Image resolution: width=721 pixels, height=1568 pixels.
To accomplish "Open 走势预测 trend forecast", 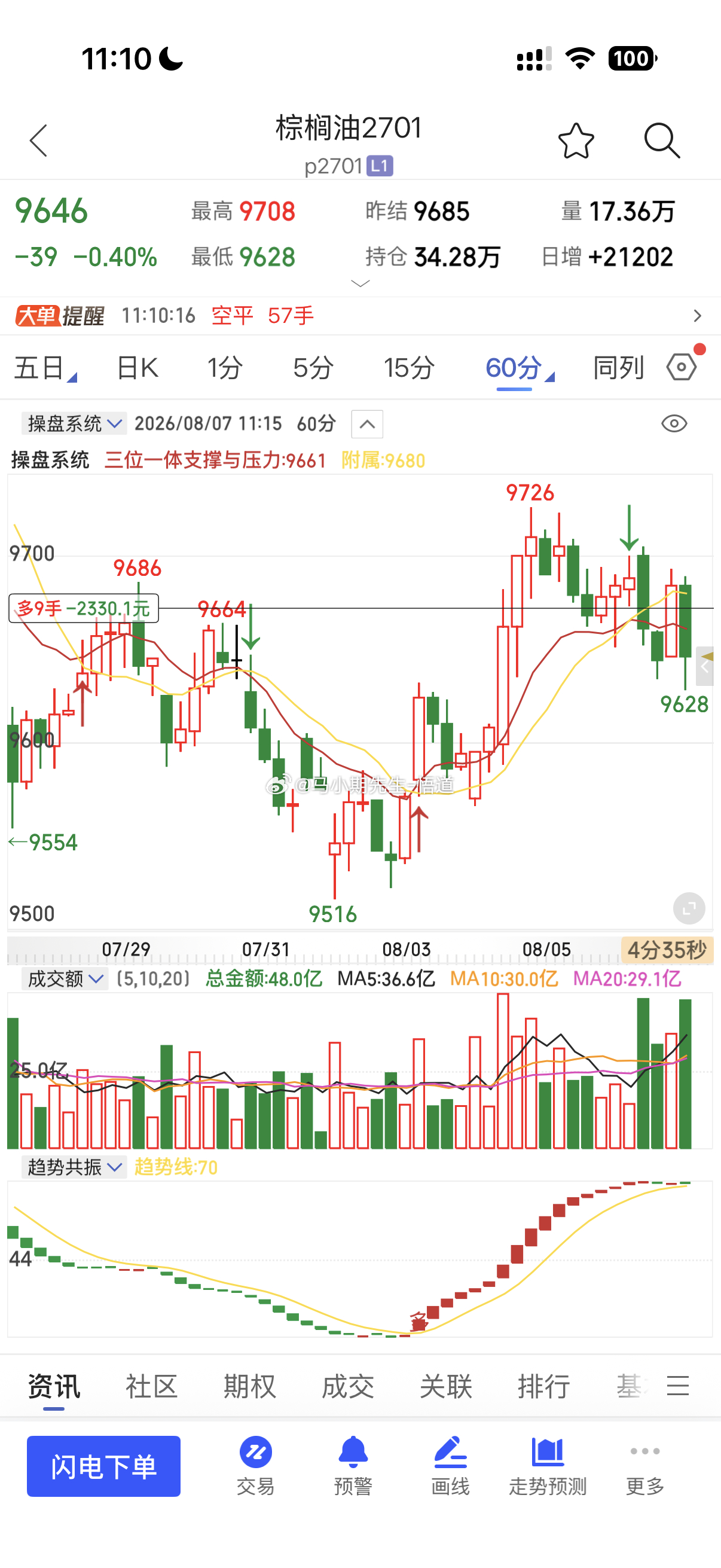I will (548, 1466).
